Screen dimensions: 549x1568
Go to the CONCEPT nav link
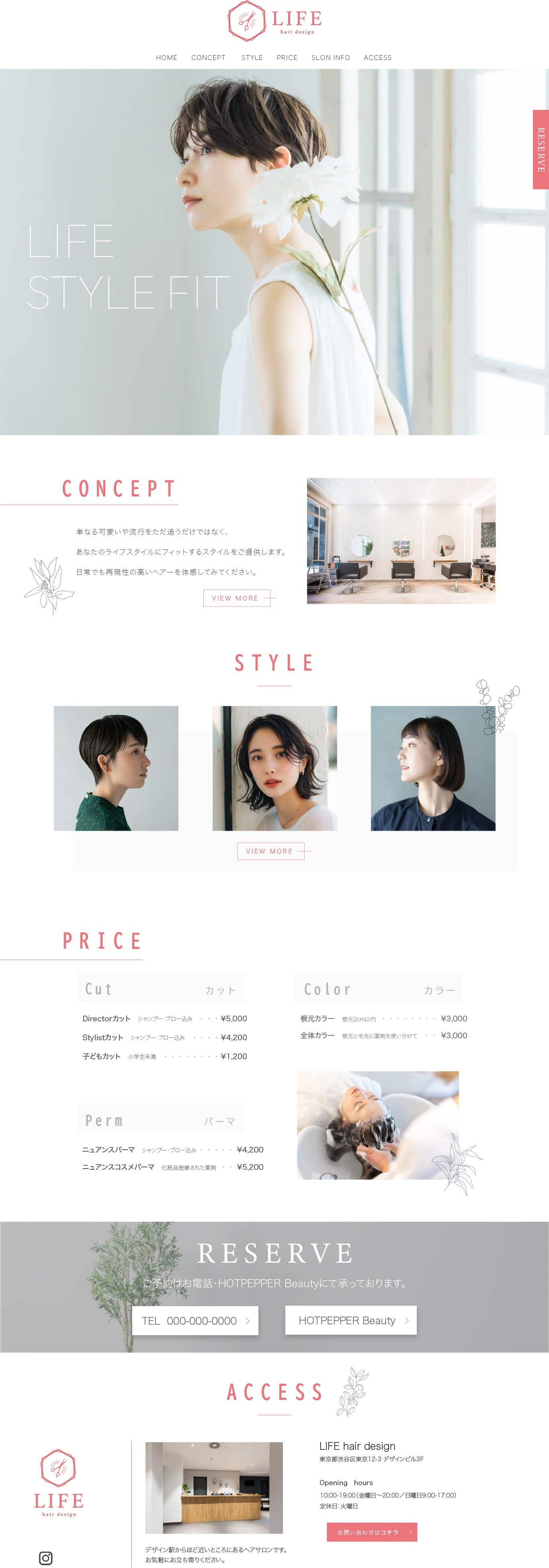pos(208,58)
